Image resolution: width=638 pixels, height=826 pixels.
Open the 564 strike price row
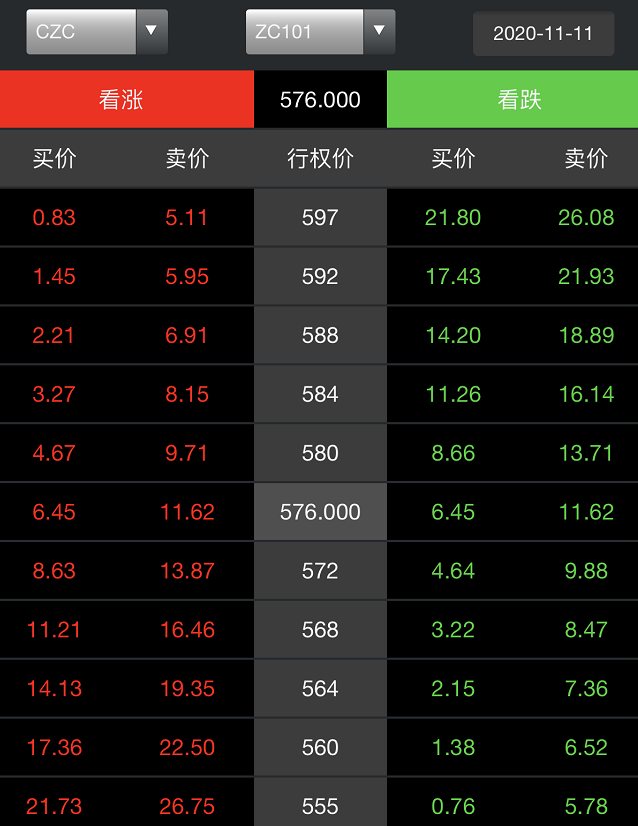(x=320, y=689)
